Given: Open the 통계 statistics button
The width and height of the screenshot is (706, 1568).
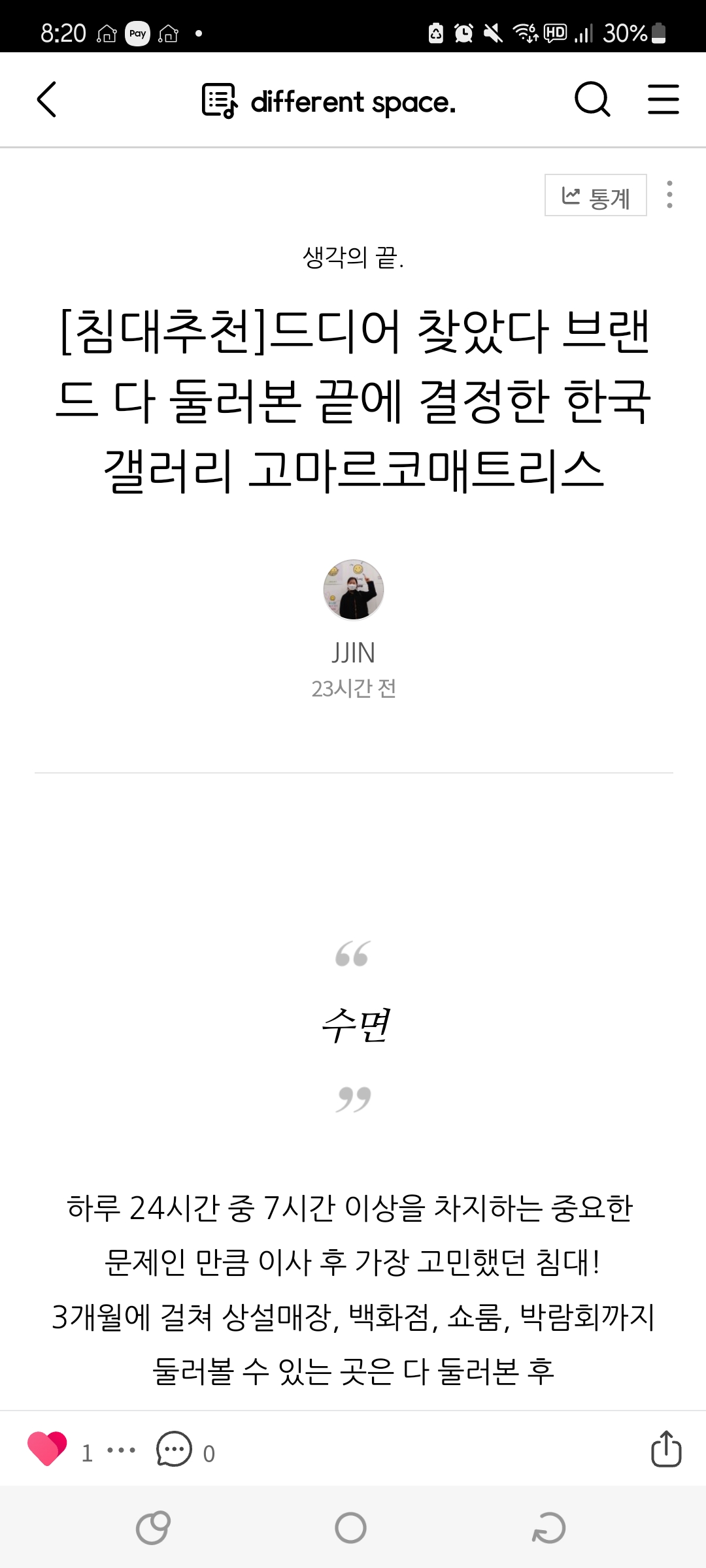Looking at the screenshot, I should click(596, 195).
